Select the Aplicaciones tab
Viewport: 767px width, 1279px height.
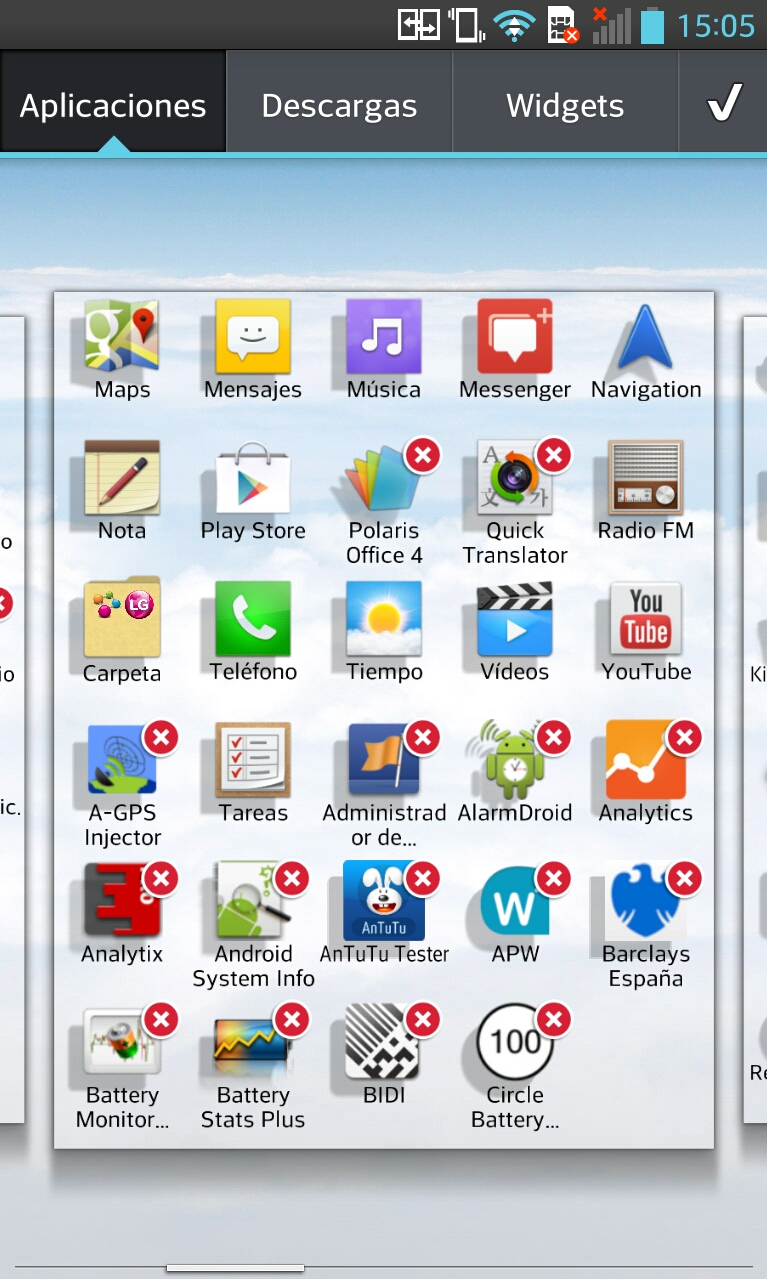113,105
